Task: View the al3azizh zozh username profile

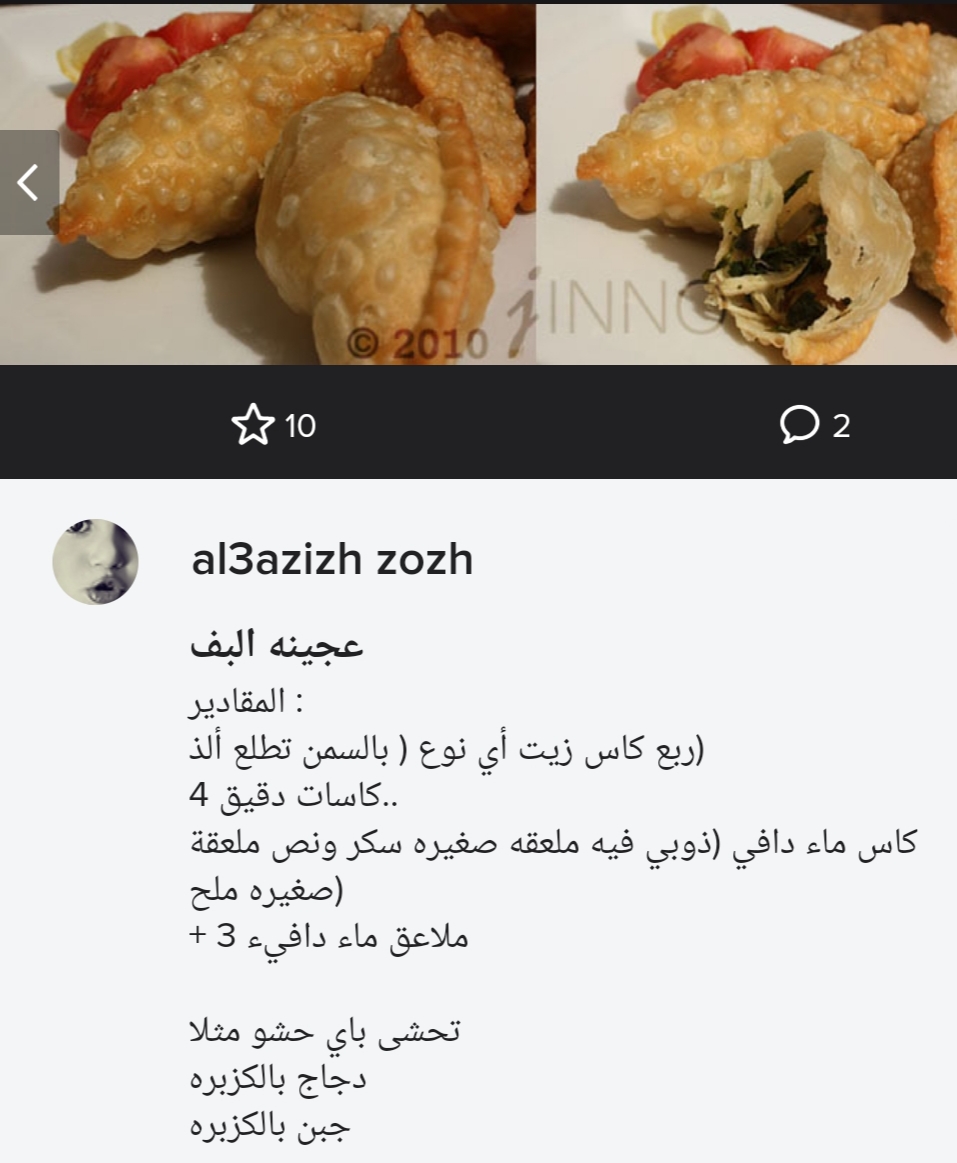Action: click(331, 560)
